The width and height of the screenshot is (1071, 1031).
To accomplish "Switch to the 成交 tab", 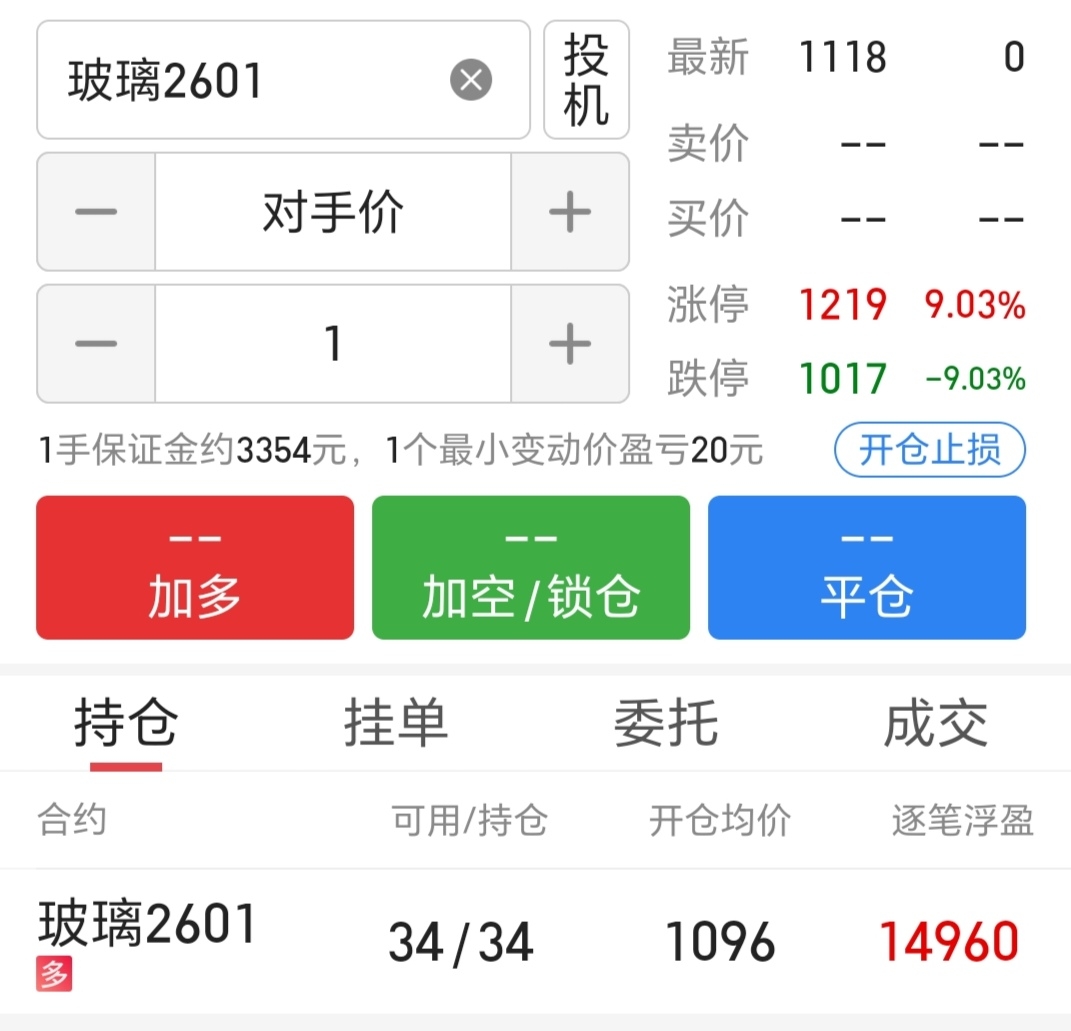I will 936,724.
